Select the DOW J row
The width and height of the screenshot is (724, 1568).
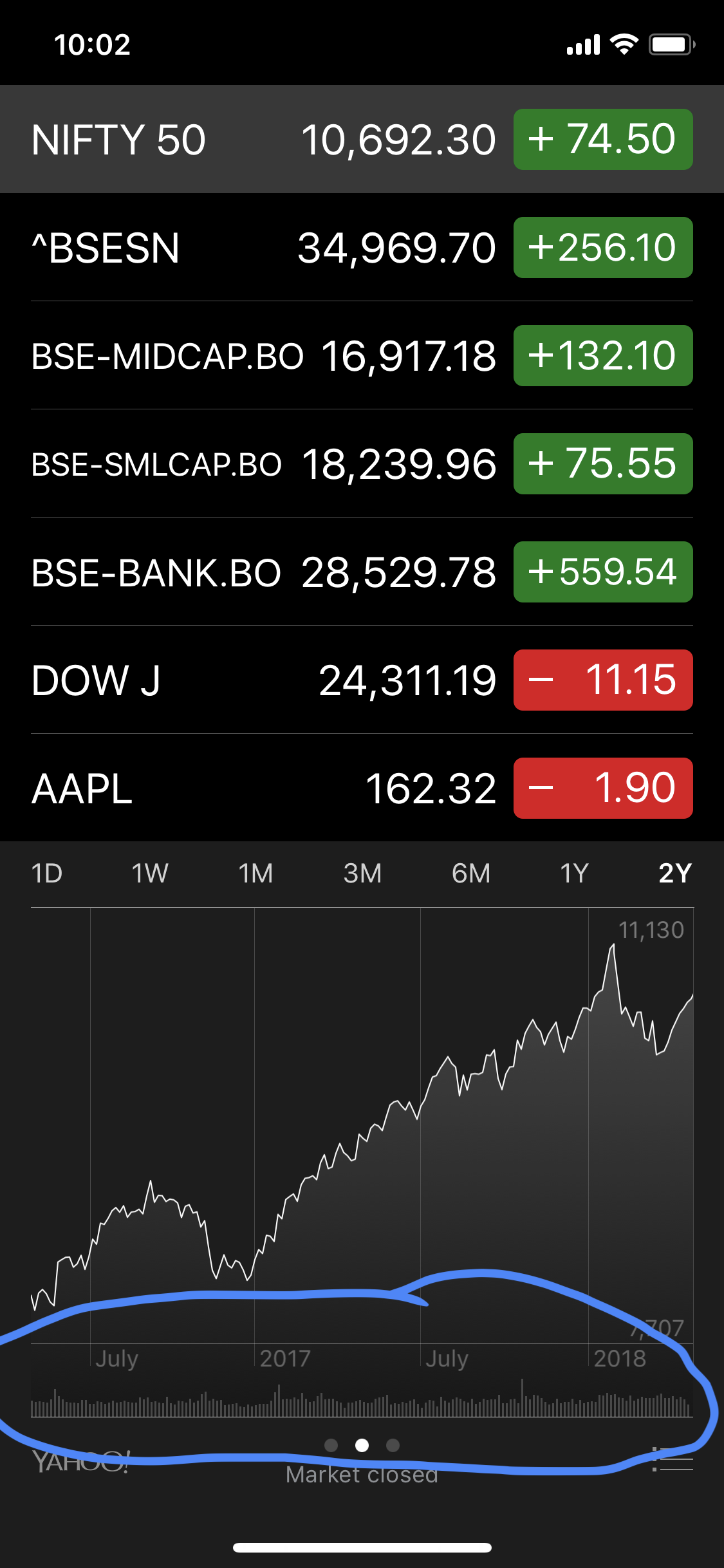click(257, 680)
